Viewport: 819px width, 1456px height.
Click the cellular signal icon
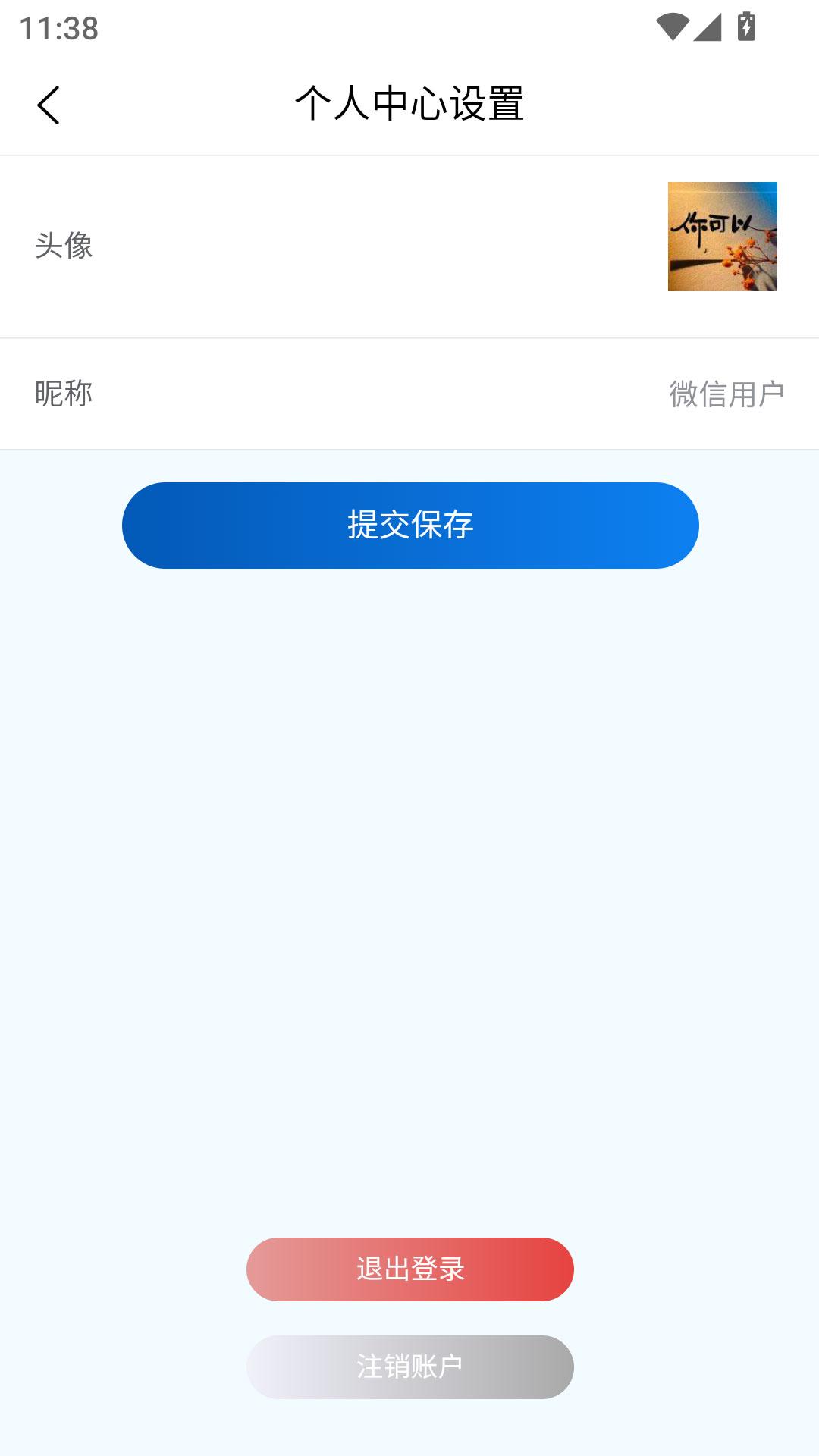click(x=708, y=25)
